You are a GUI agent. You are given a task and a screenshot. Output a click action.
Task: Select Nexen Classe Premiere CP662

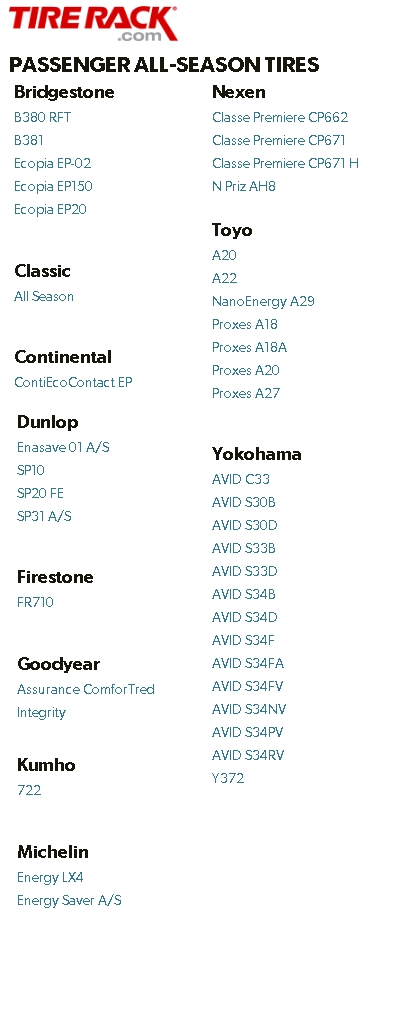(280, 118)
